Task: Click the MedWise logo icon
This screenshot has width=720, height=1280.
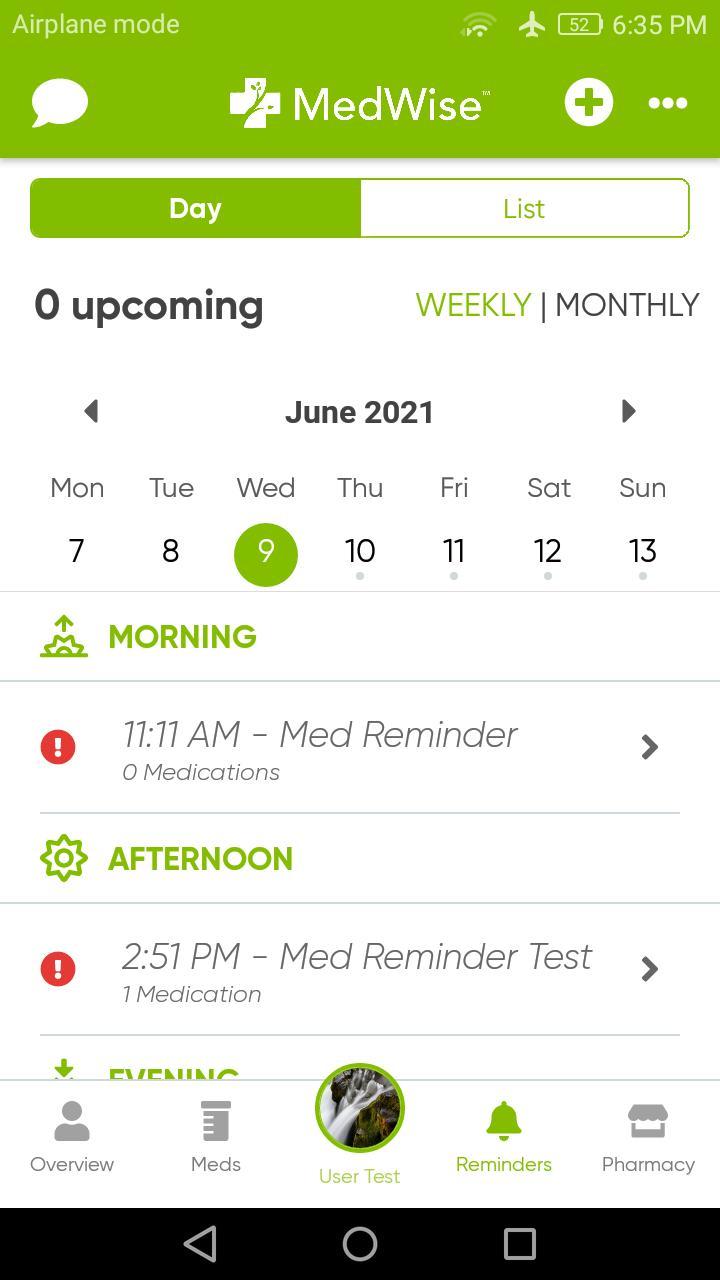Action: pyautogui.click(x=251, y=99)
